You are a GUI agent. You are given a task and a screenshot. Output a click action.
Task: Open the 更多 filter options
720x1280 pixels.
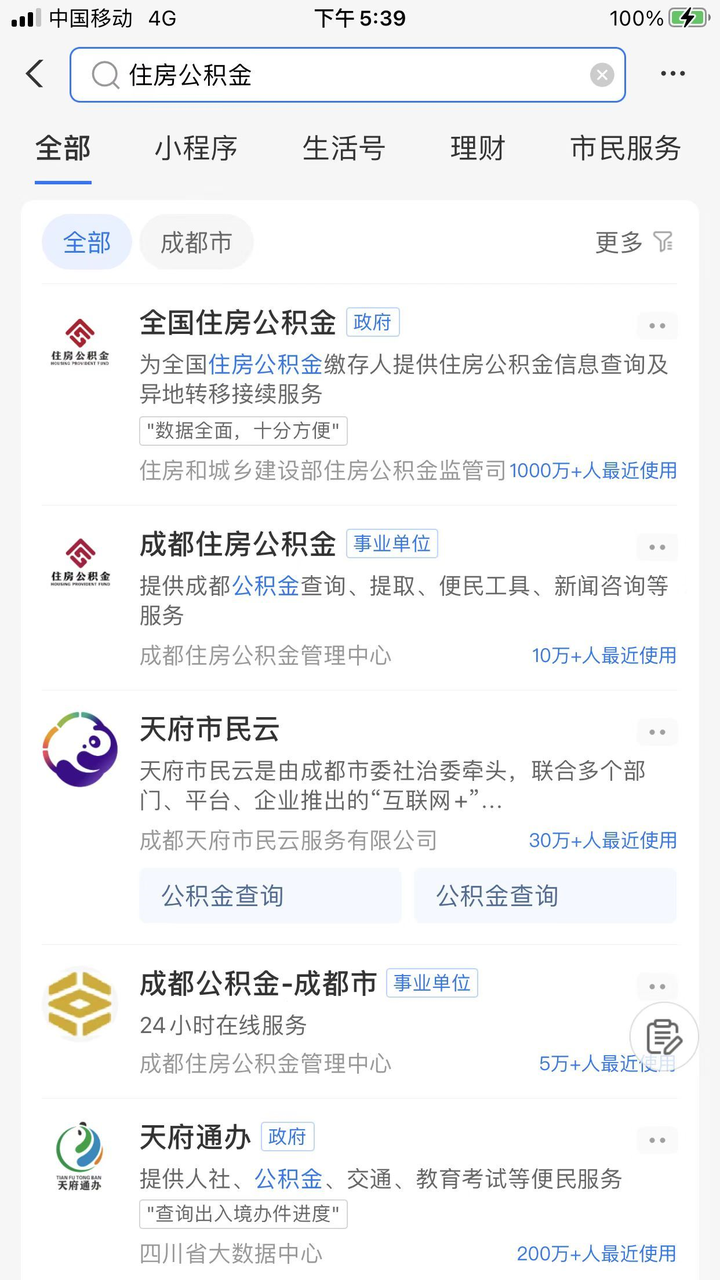point(635,242)
